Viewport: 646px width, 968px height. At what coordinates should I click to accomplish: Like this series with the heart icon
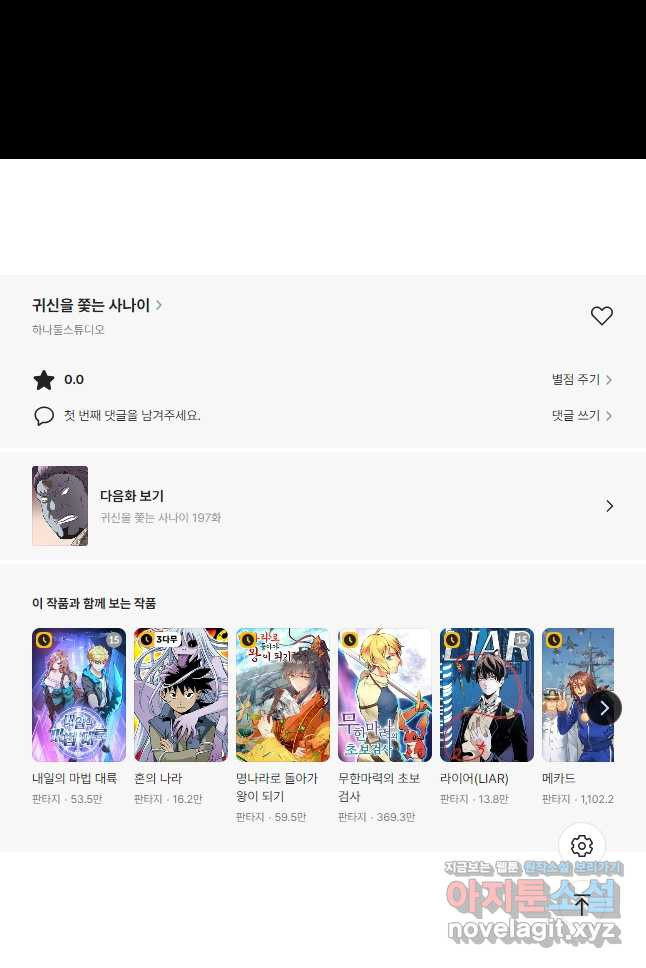[x=601, y=316]
